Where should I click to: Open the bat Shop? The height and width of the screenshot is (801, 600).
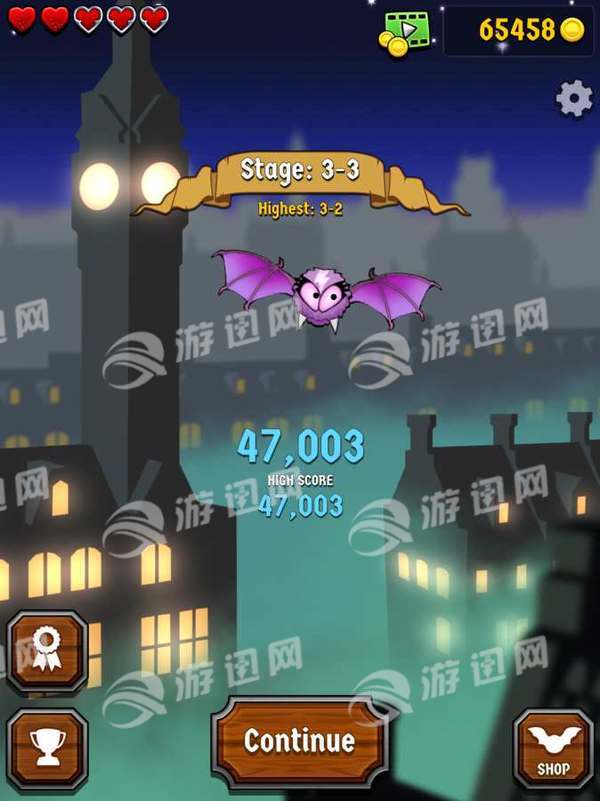[553, 748]
